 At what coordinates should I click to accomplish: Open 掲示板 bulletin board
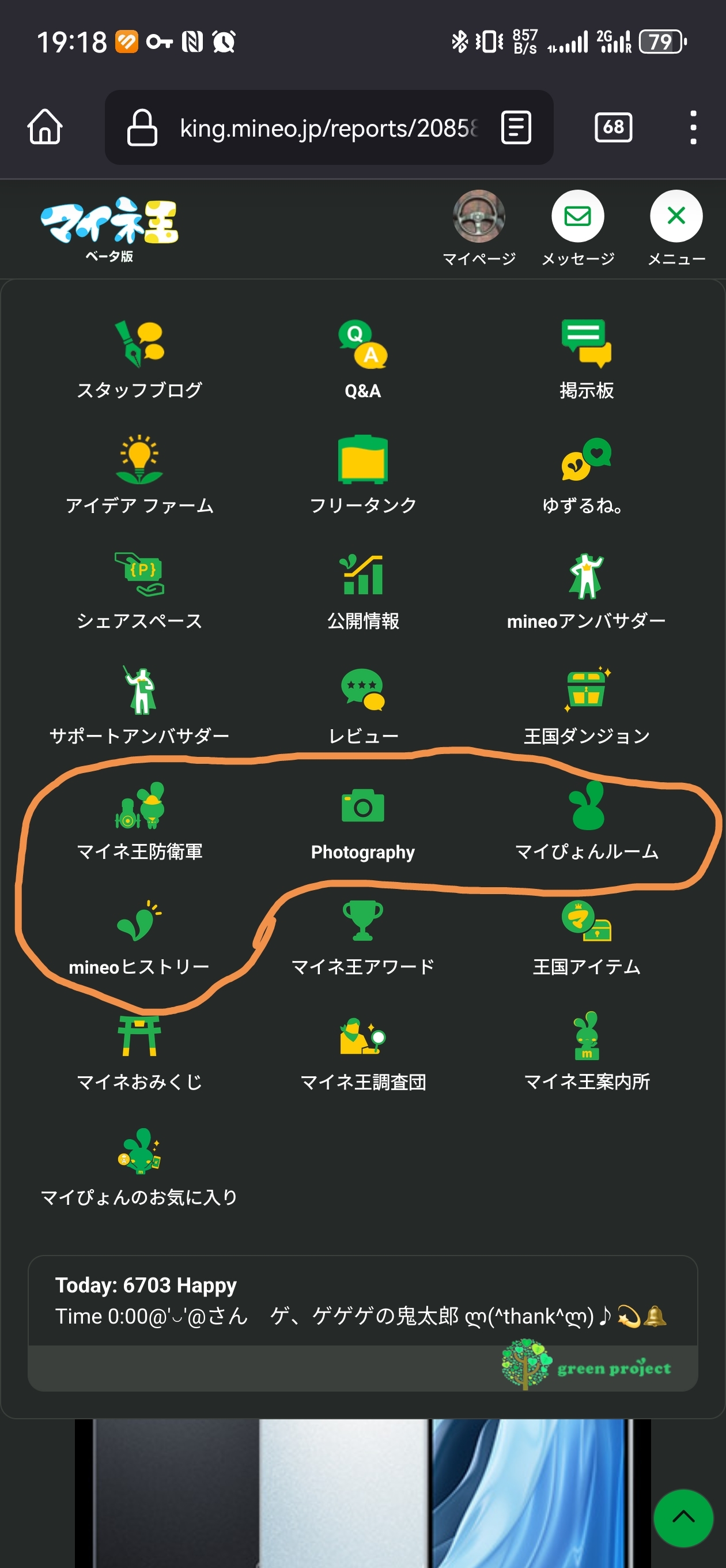tap(586, 360)
